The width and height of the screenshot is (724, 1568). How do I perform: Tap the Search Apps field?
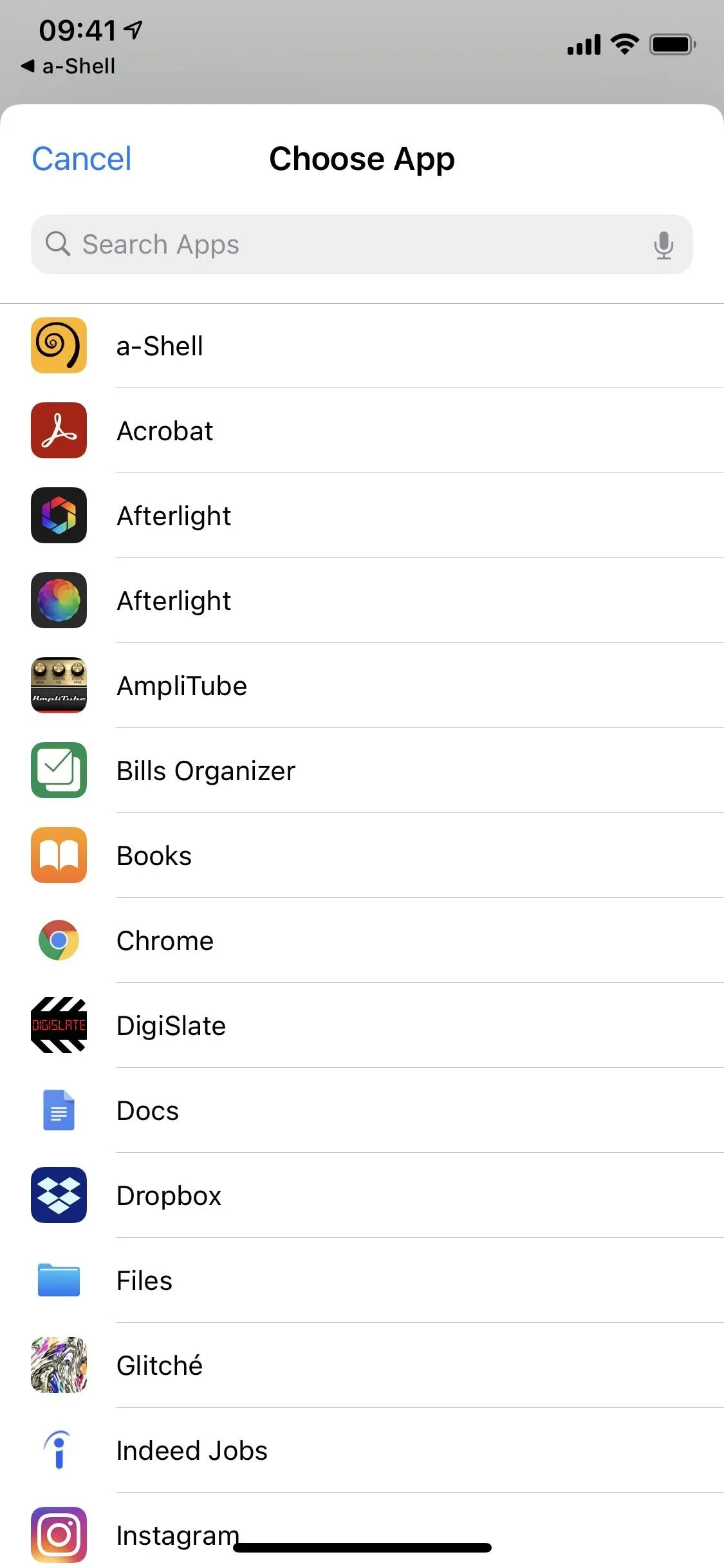(362, 245)
